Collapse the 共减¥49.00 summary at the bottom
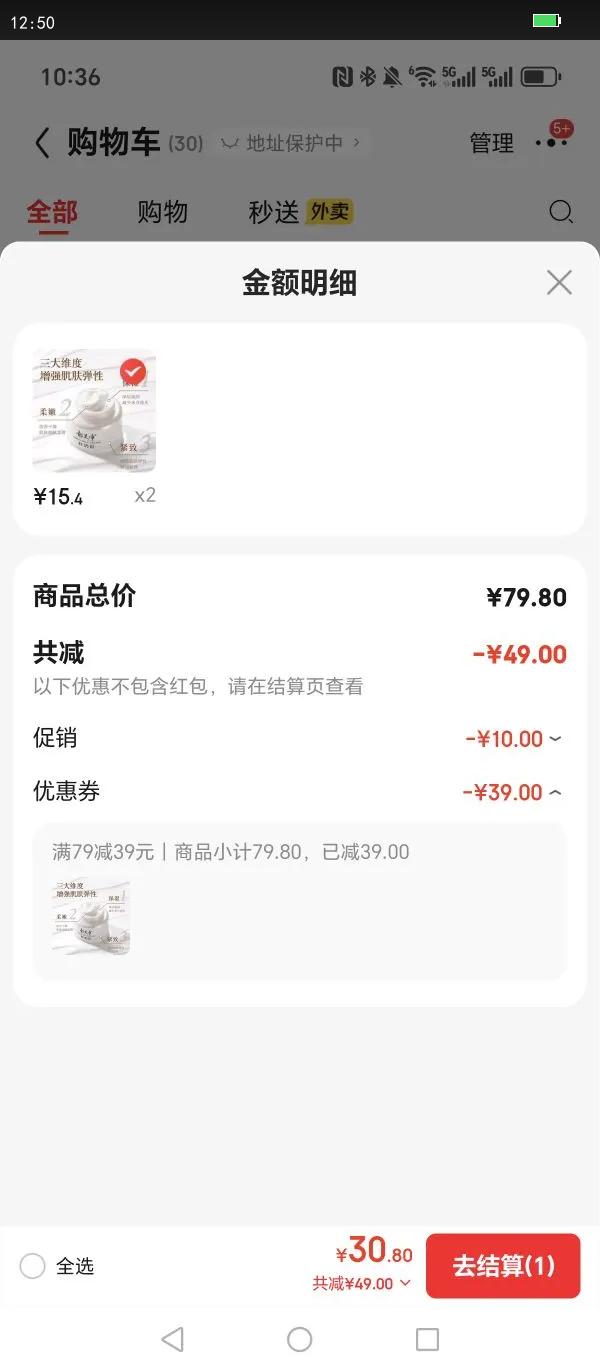Screen dimensions: 600x1372 coord(362,1283)
